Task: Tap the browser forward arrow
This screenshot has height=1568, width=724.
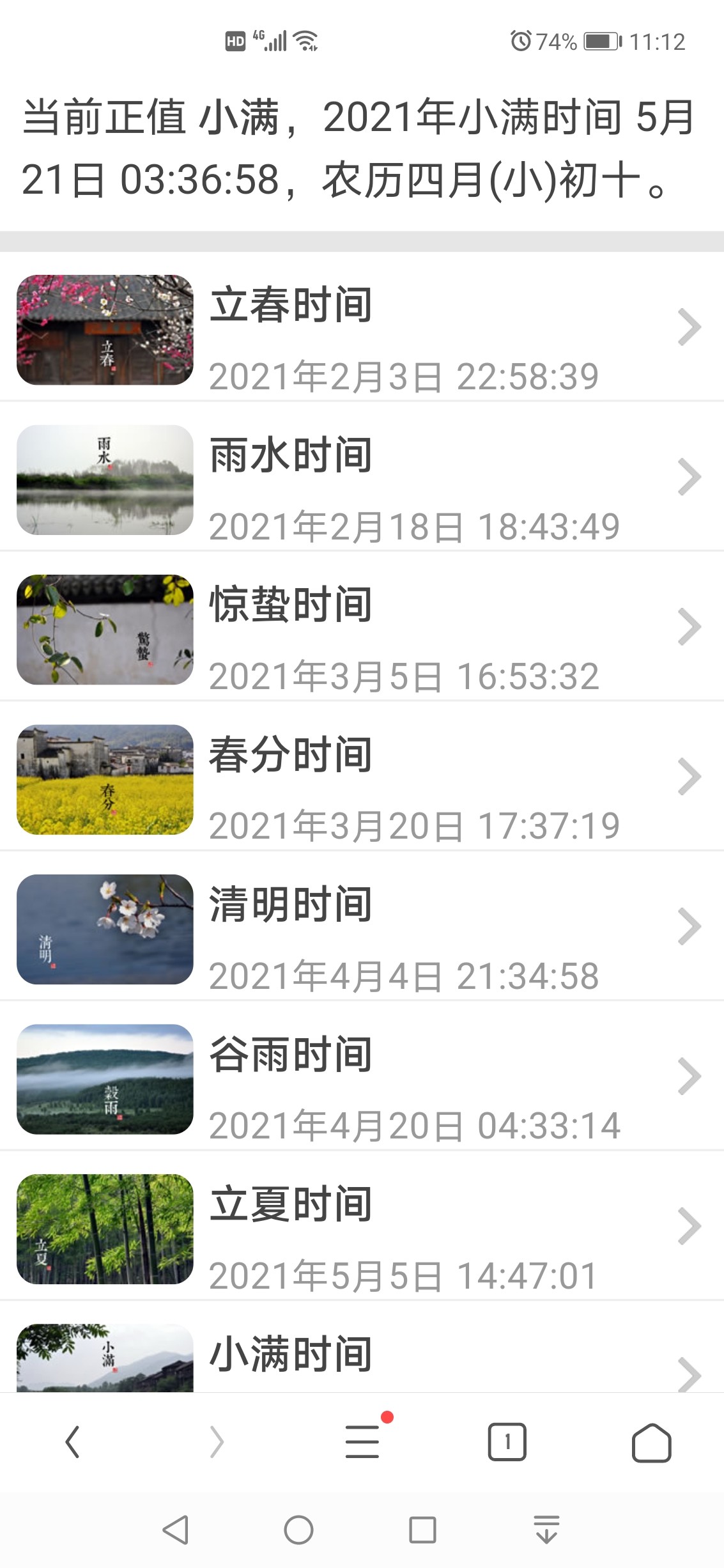Action: click(x=216, y=1443)
